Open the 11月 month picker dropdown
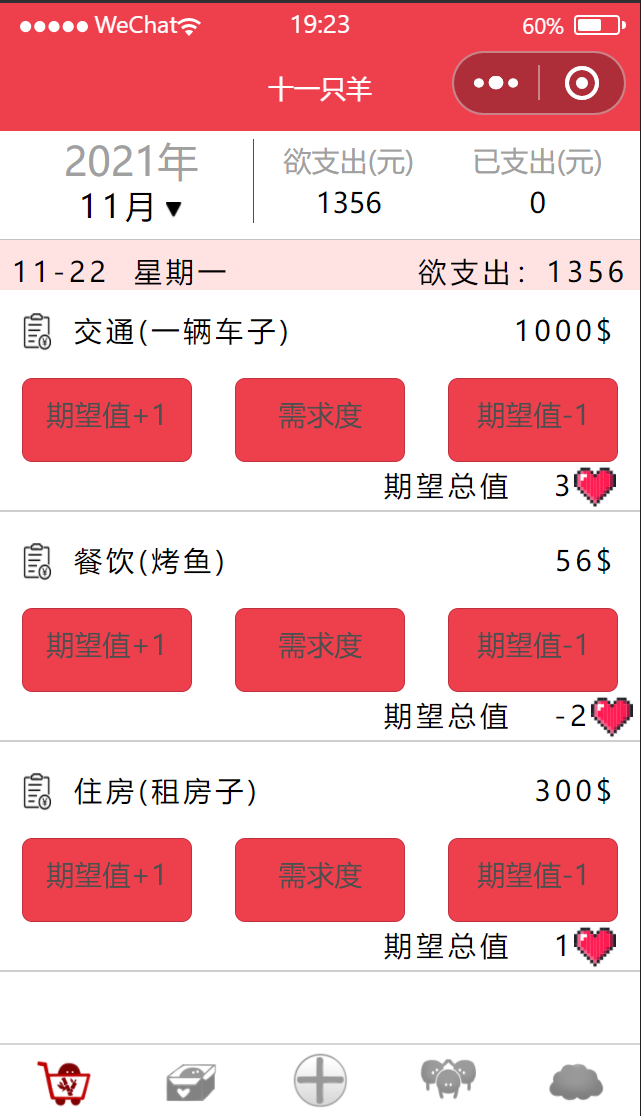Image resolution: width=641 pixels, height=1116 pixels. coord(132,207)
